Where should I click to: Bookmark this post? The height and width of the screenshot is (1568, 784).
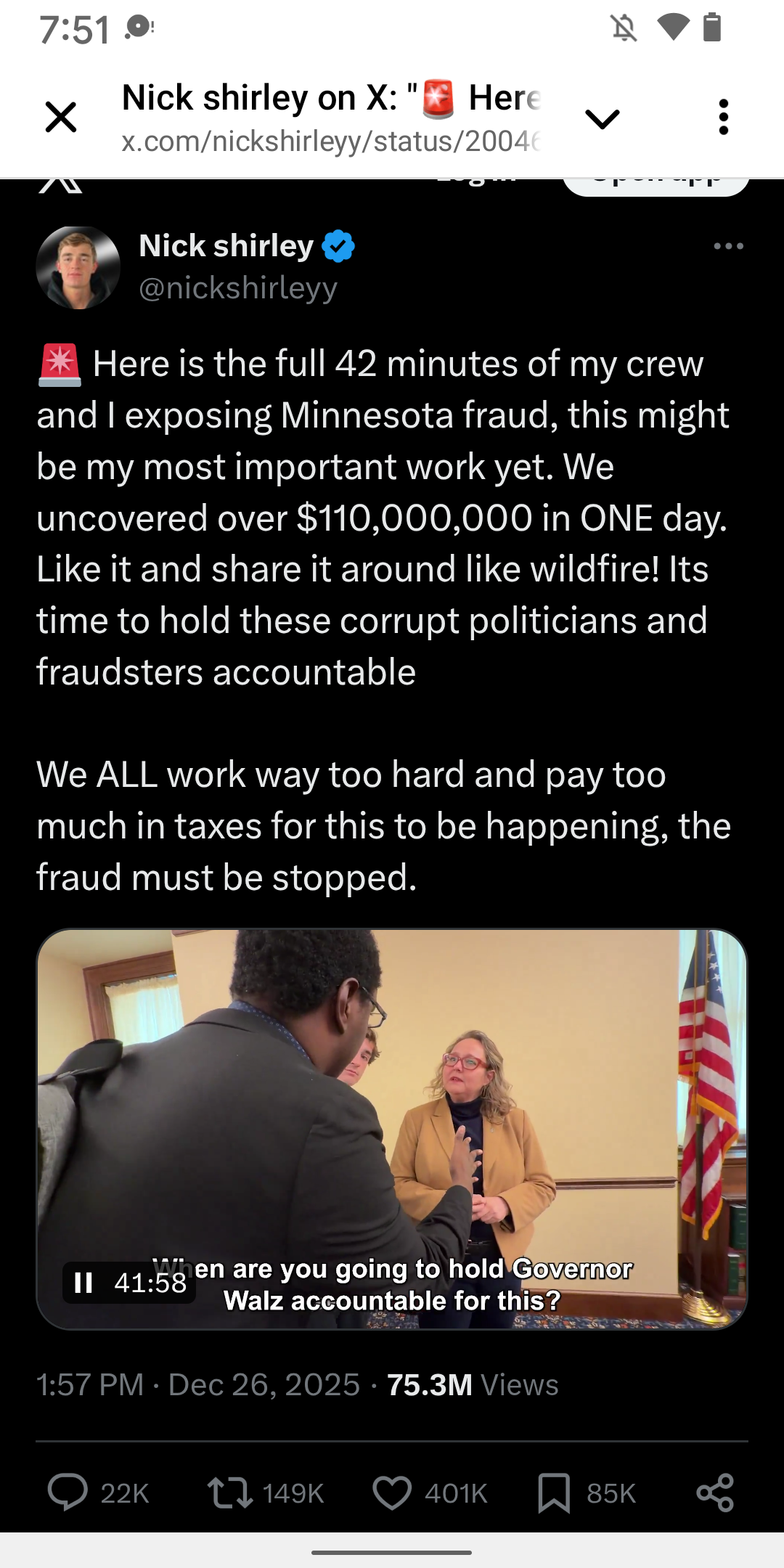(554, 1493)
